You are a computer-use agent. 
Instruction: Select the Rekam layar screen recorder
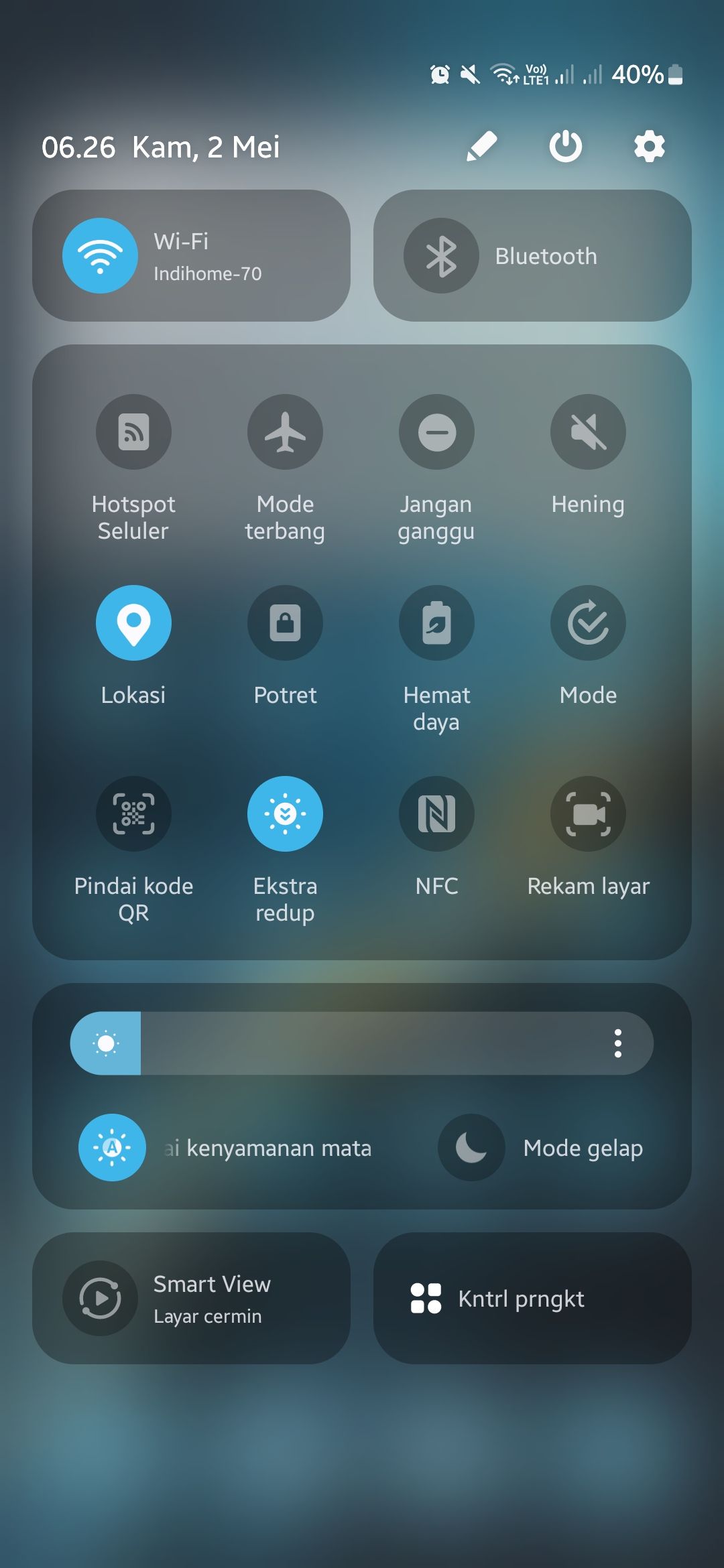pos(588,813)
